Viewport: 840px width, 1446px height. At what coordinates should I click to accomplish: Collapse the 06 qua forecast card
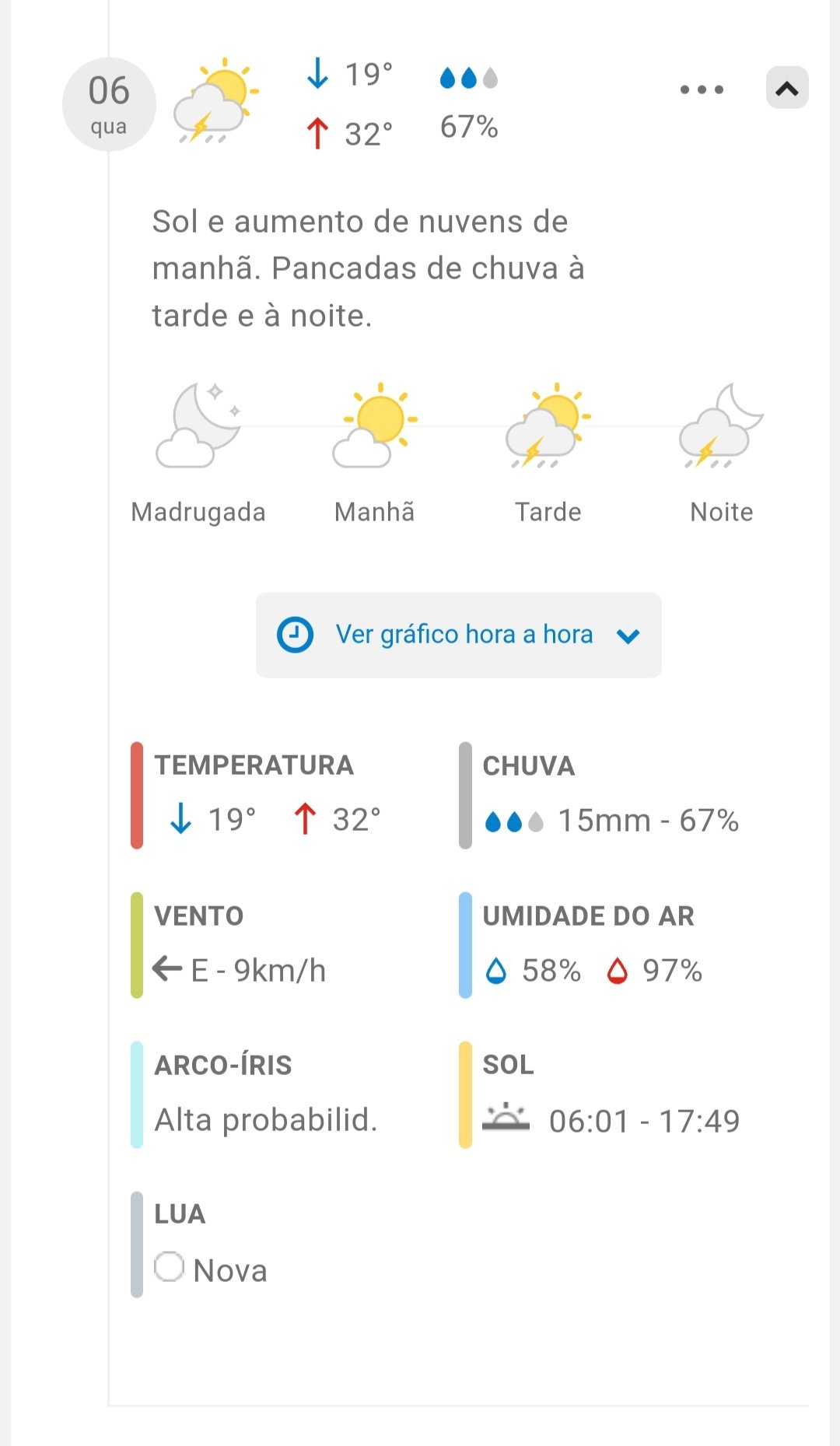click(x=786, y=88)
